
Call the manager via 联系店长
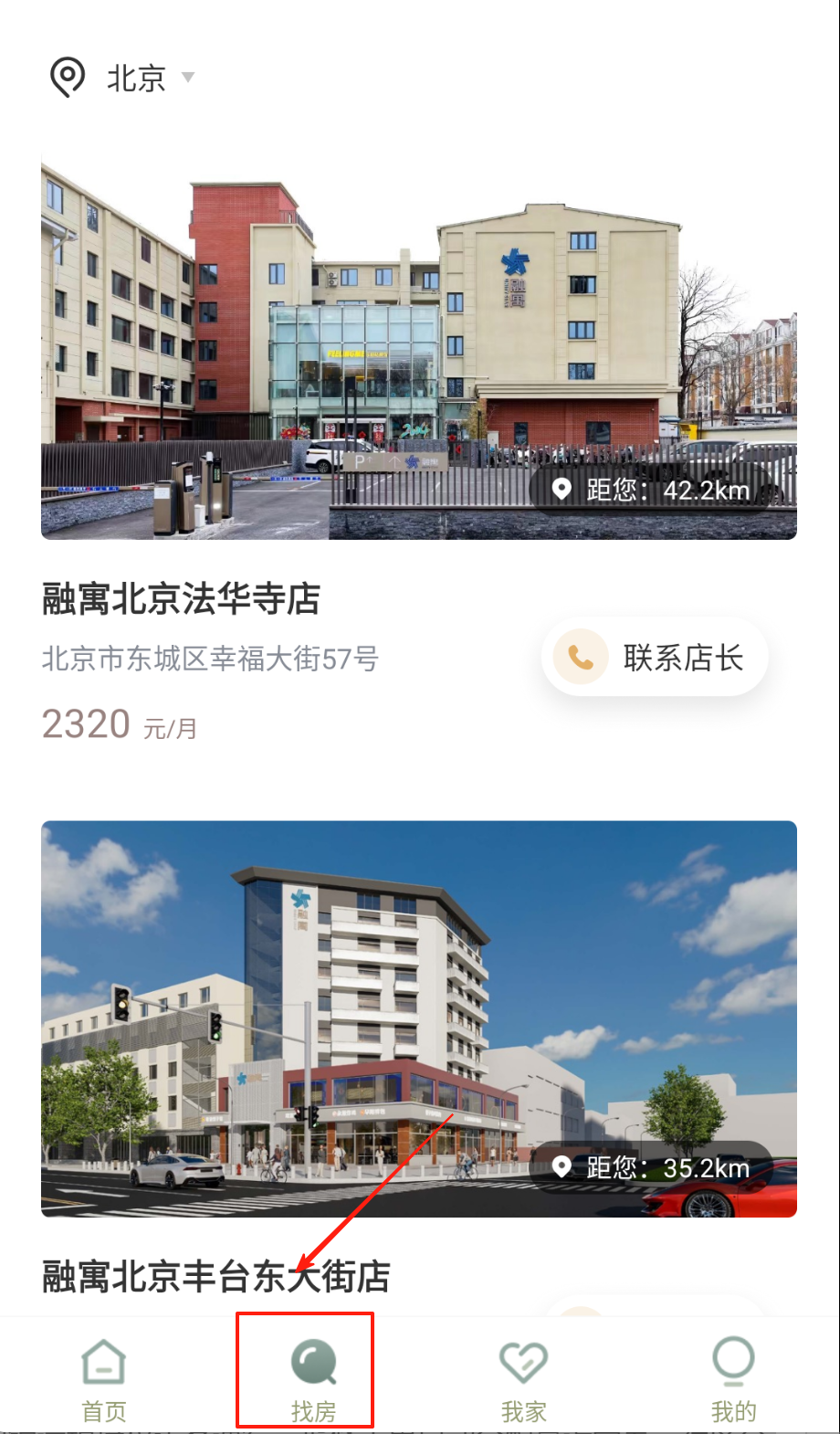(656, 657)
